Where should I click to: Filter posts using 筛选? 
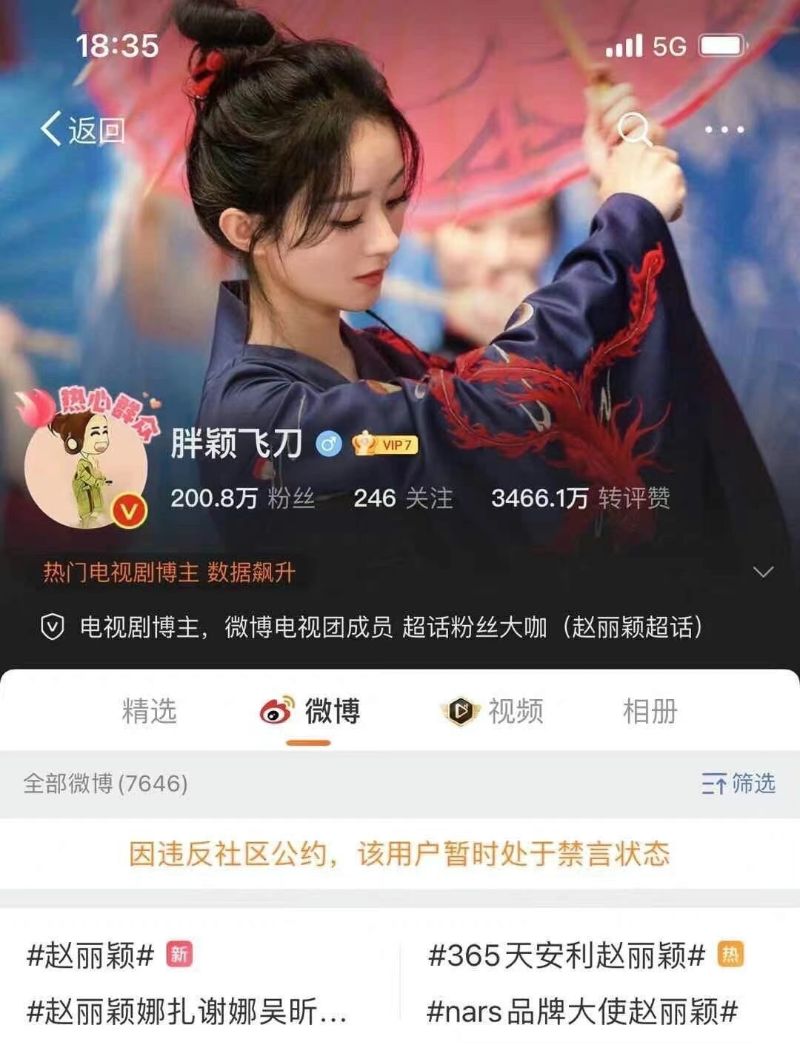[x=738, y=783]
